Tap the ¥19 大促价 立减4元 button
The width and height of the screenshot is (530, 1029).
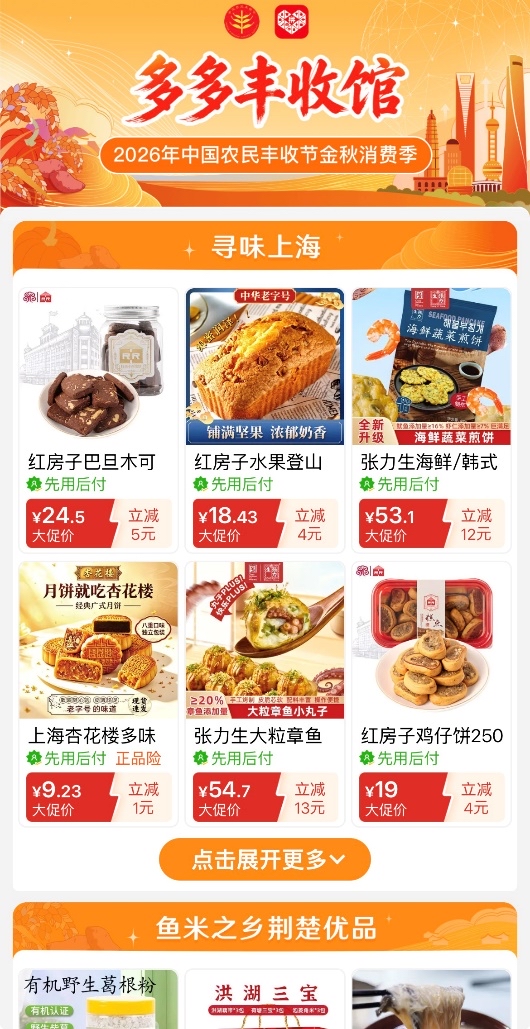click(432, 797)
